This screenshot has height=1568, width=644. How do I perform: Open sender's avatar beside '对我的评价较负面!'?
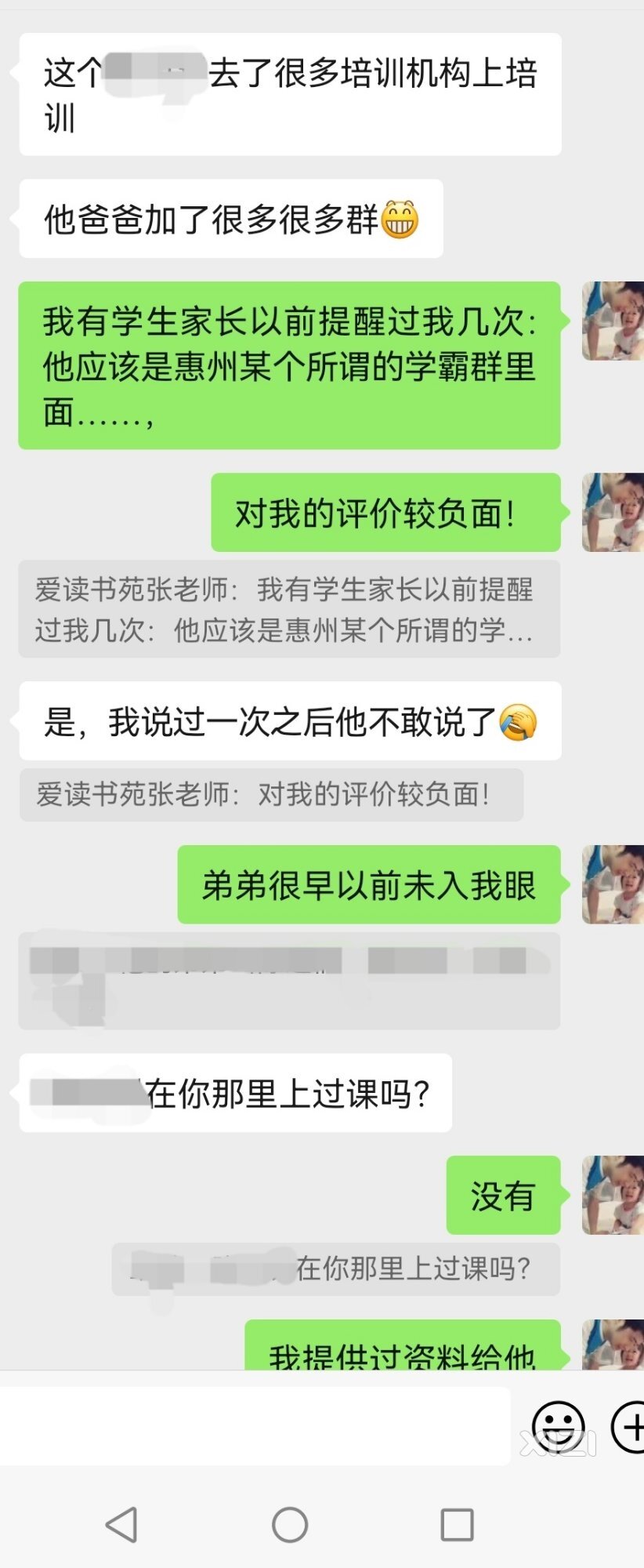tap(612, 513)
